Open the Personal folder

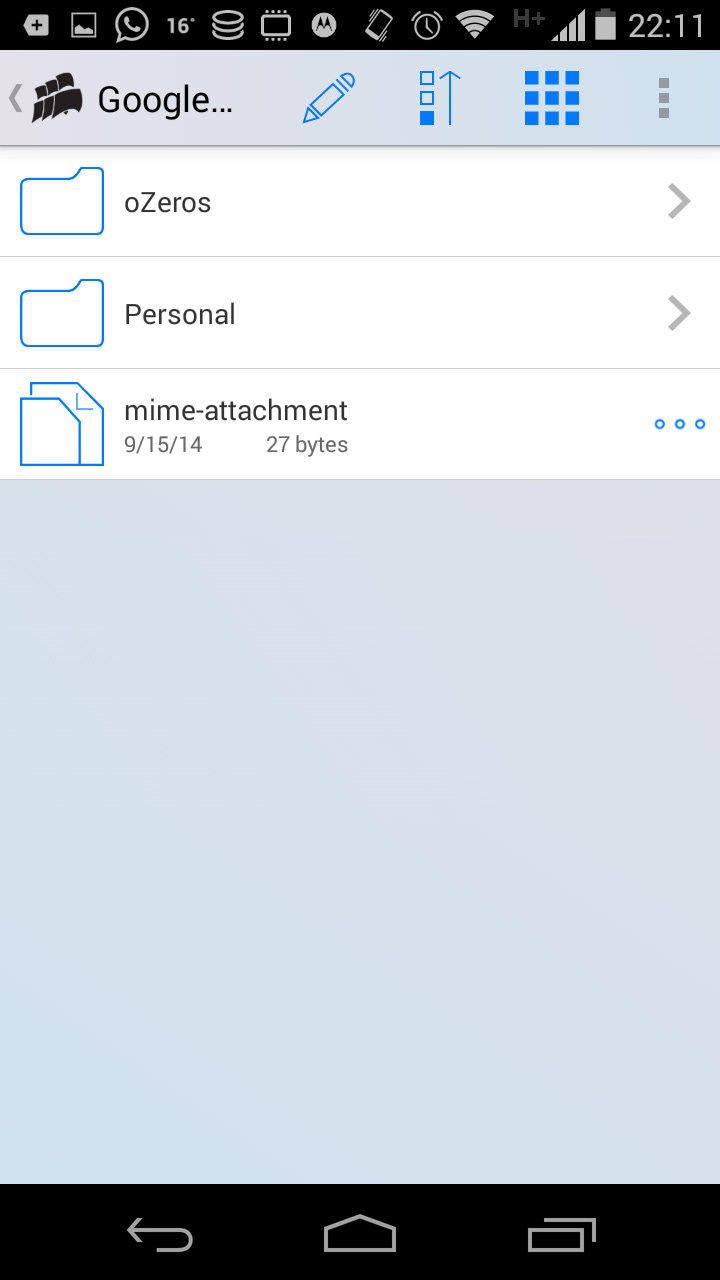point(360,313)
